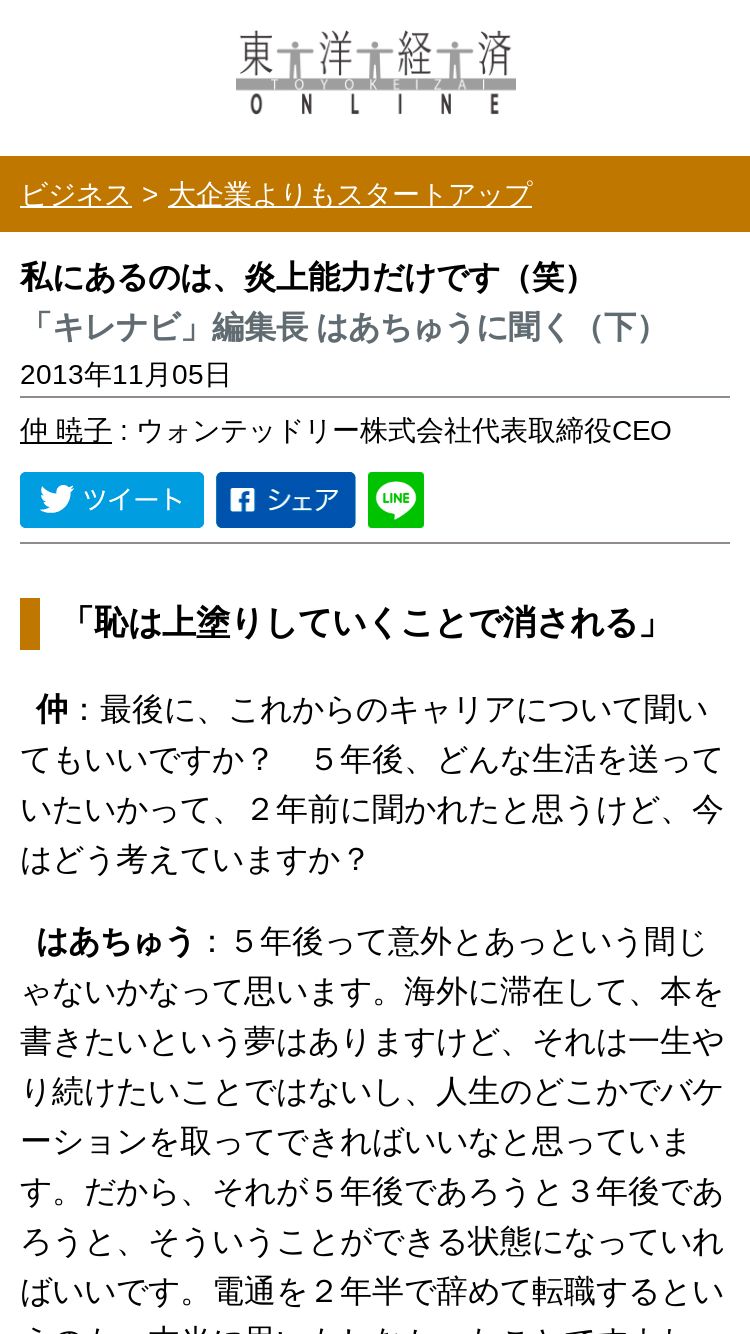750x1334 pixels.
Task: View author 仲 暁子's profile
Action: point(66,431)
